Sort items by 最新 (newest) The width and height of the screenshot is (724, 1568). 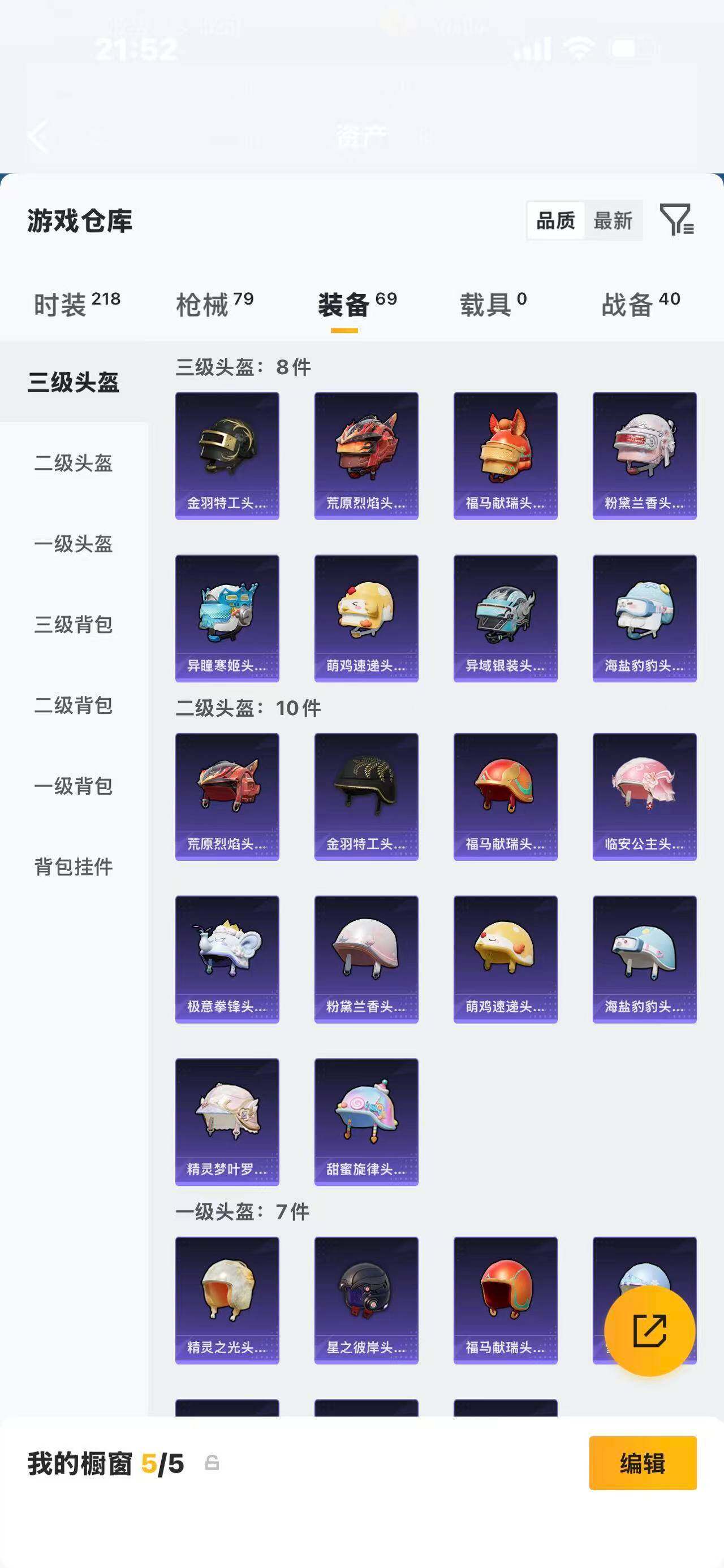coord(613,222)
